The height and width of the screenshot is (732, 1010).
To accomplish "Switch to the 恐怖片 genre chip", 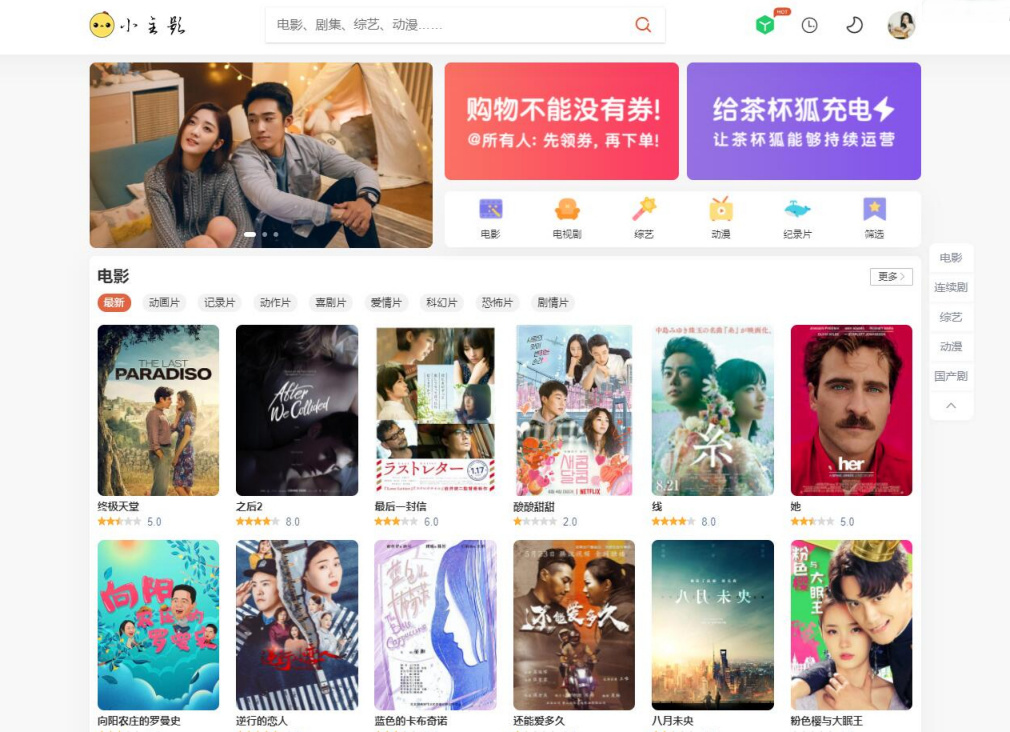I will click(x=496, y=303).
